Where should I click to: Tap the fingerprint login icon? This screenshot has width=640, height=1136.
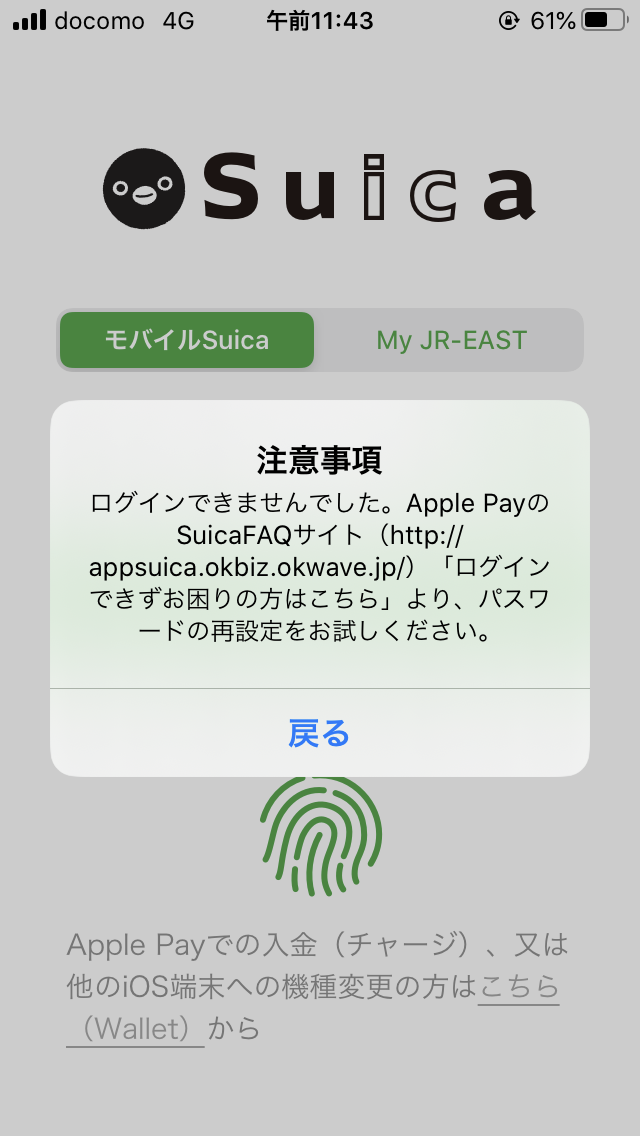[x=320, y=838]
